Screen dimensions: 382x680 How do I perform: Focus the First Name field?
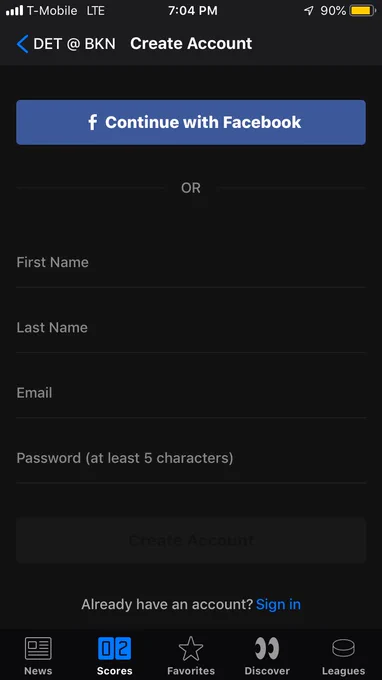tap(191, 262)
